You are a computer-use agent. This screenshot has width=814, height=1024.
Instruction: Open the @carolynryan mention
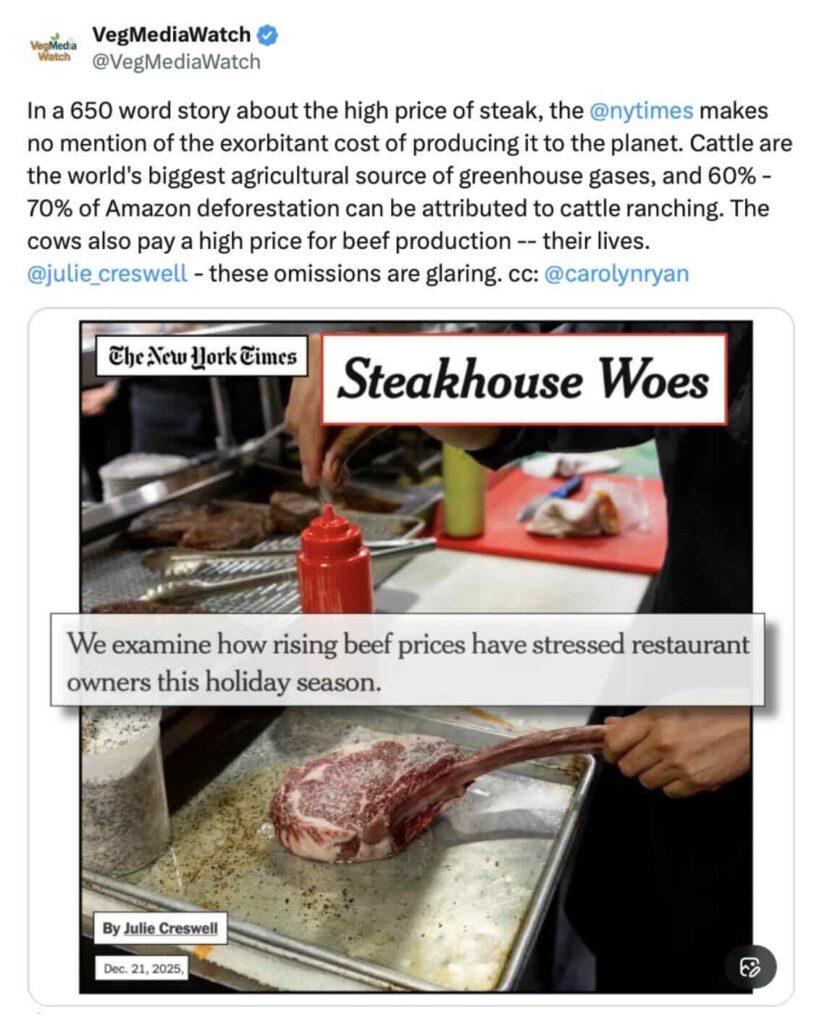pyautogui.click(x=616, y=272)
